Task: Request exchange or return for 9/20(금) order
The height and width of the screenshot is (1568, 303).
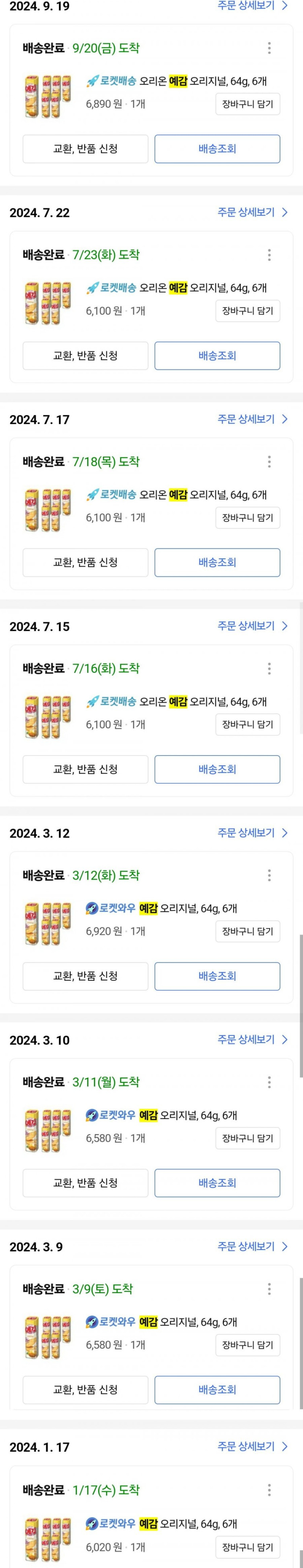Action: click(85, 148)
